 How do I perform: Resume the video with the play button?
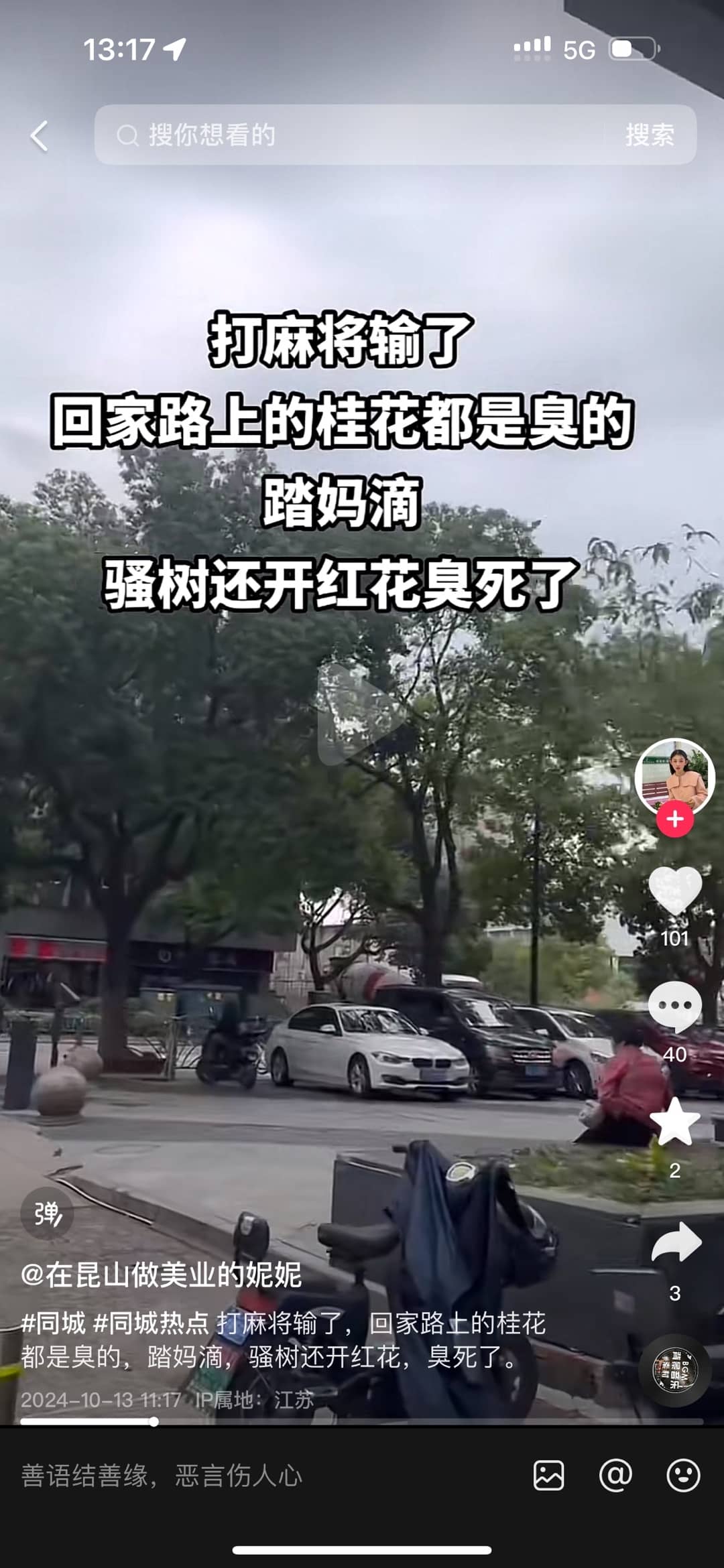point(361,715)
